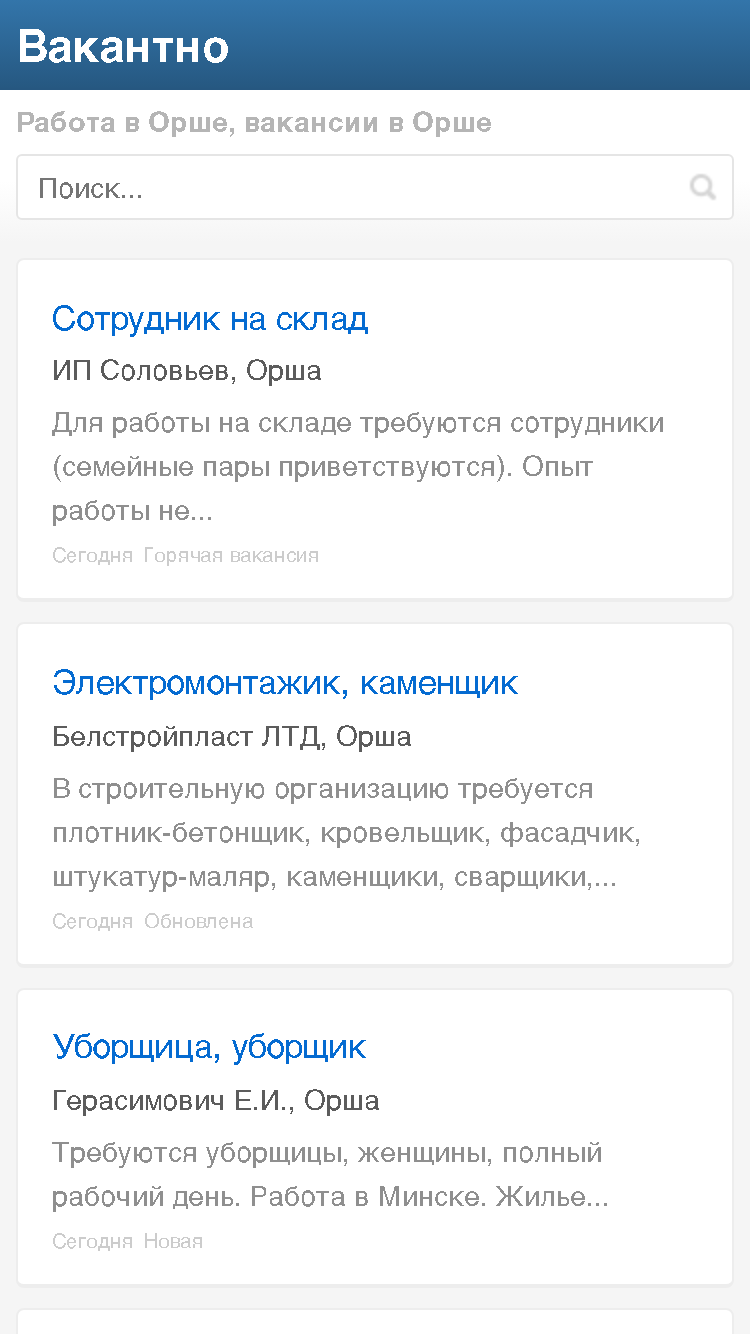Tap the magnifier search icon

click(x=703, y=187)
